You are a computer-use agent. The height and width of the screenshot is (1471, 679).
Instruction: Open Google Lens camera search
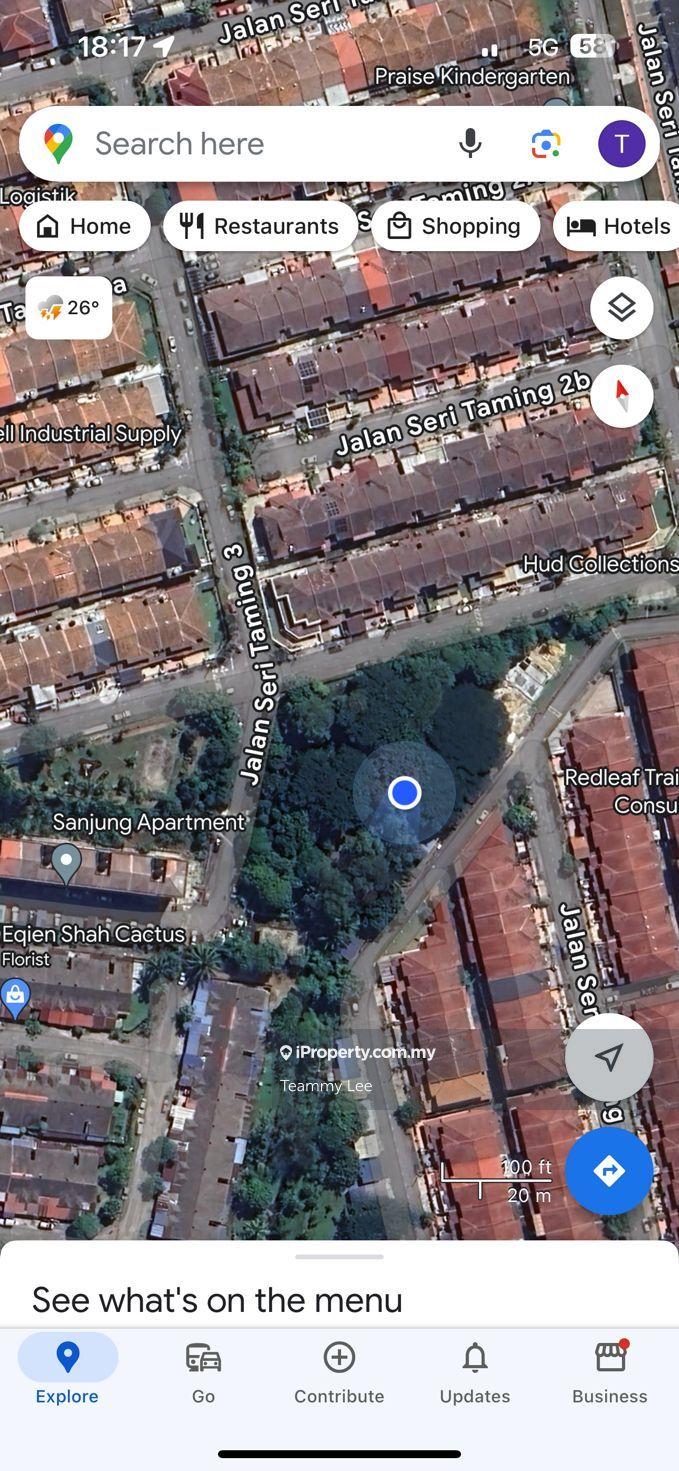click(x=546, y=144)
